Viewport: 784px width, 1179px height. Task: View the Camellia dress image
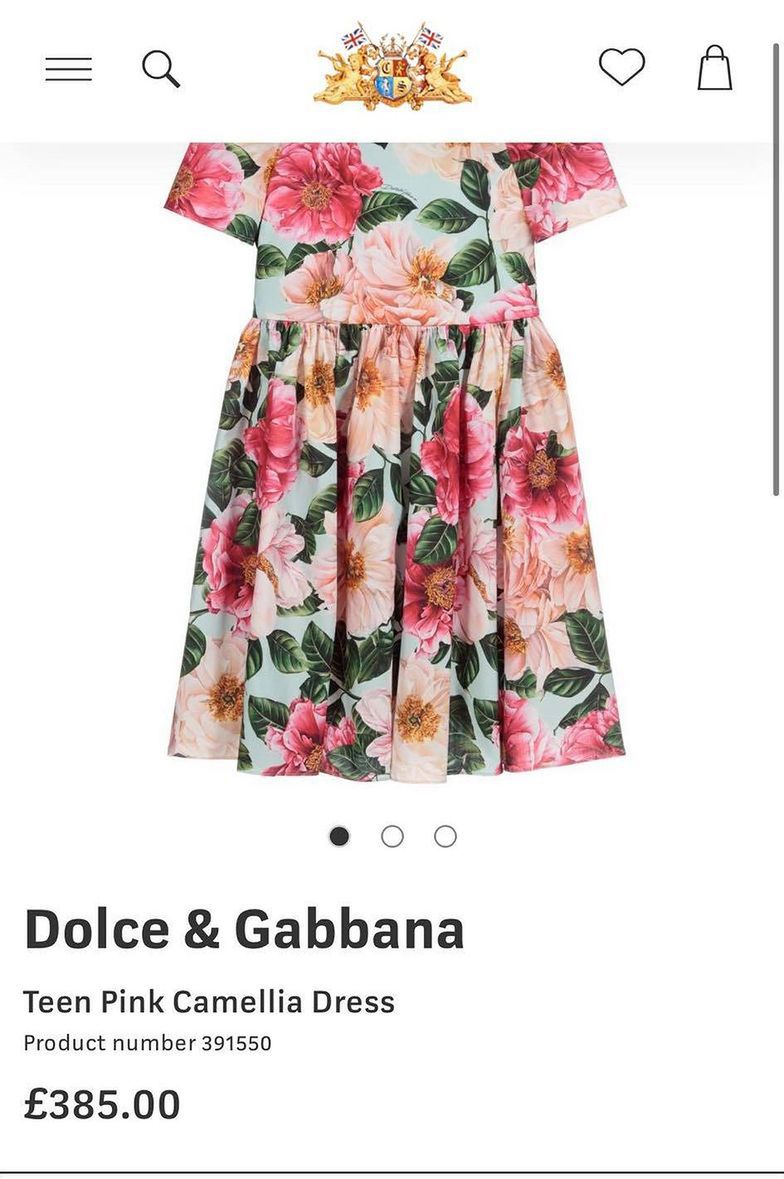(395, 460)
